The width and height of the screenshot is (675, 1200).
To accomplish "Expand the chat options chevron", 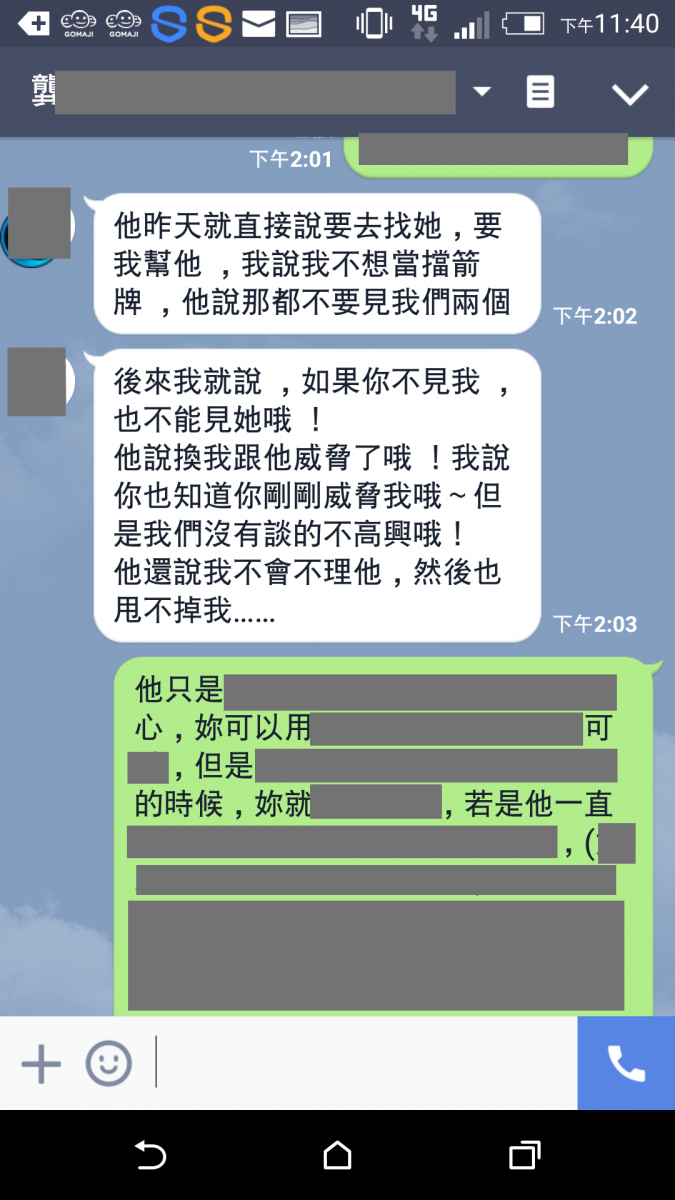I will click(630, 94).
